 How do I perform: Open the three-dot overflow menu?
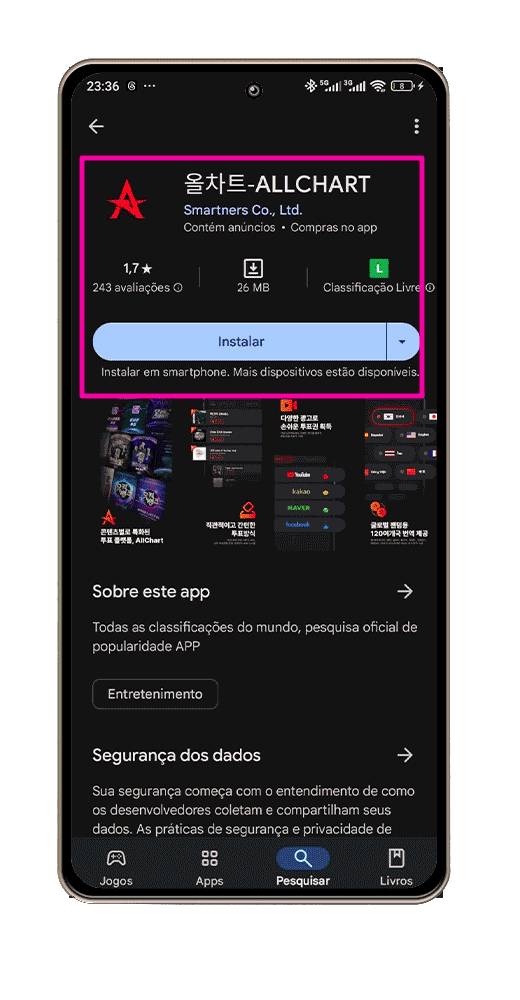417,126
